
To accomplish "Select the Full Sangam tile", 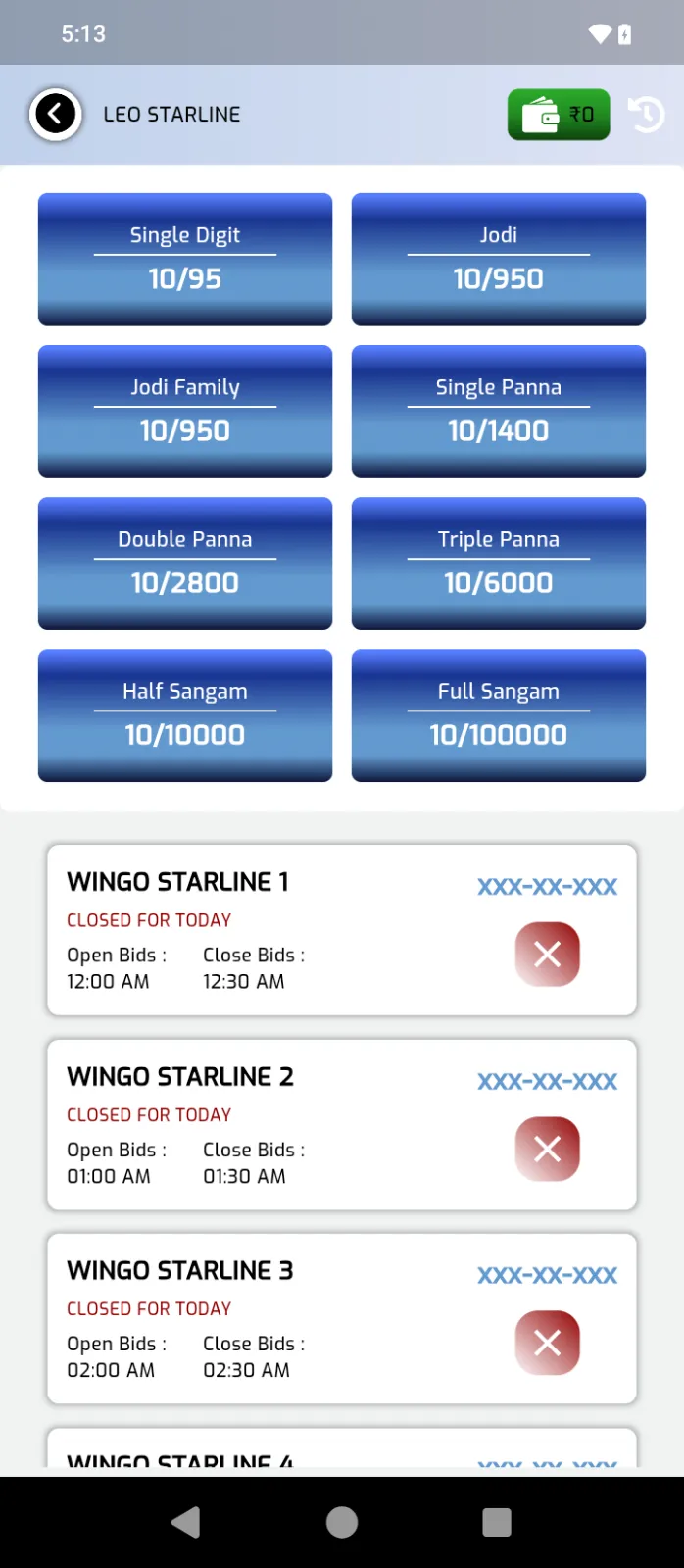I will [x=498, y=714].
